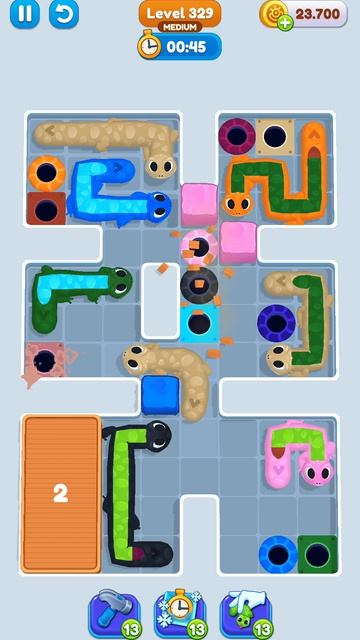Pause the game
360x640 pixels.
pos(24,14)
